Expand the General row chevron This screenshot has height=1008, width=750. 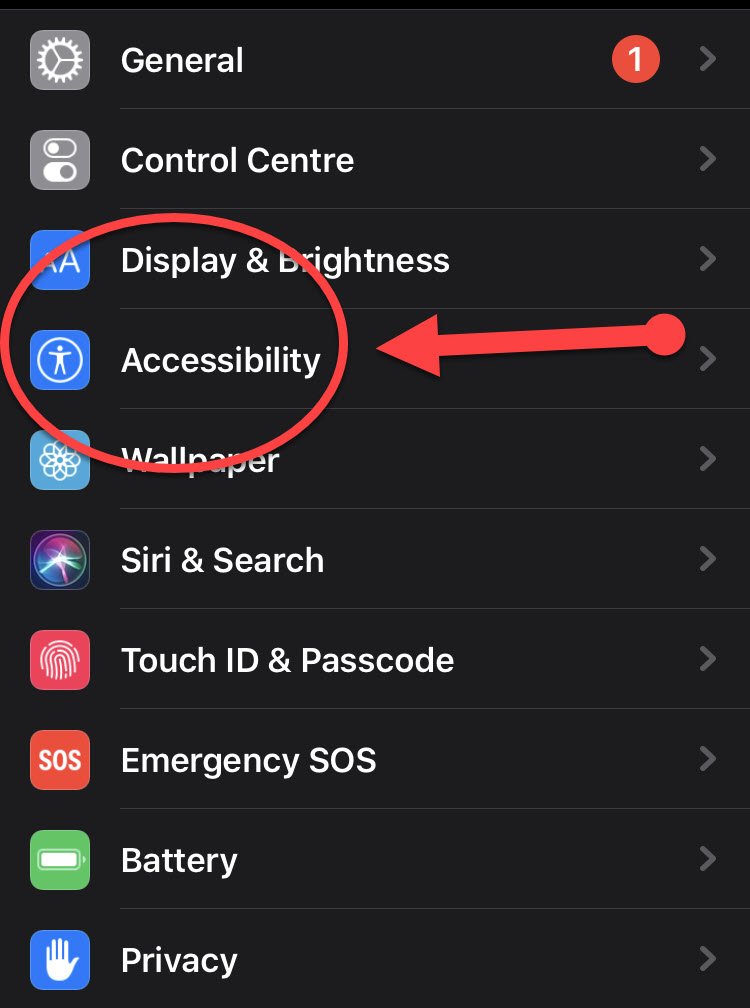(x=708, y=60)
